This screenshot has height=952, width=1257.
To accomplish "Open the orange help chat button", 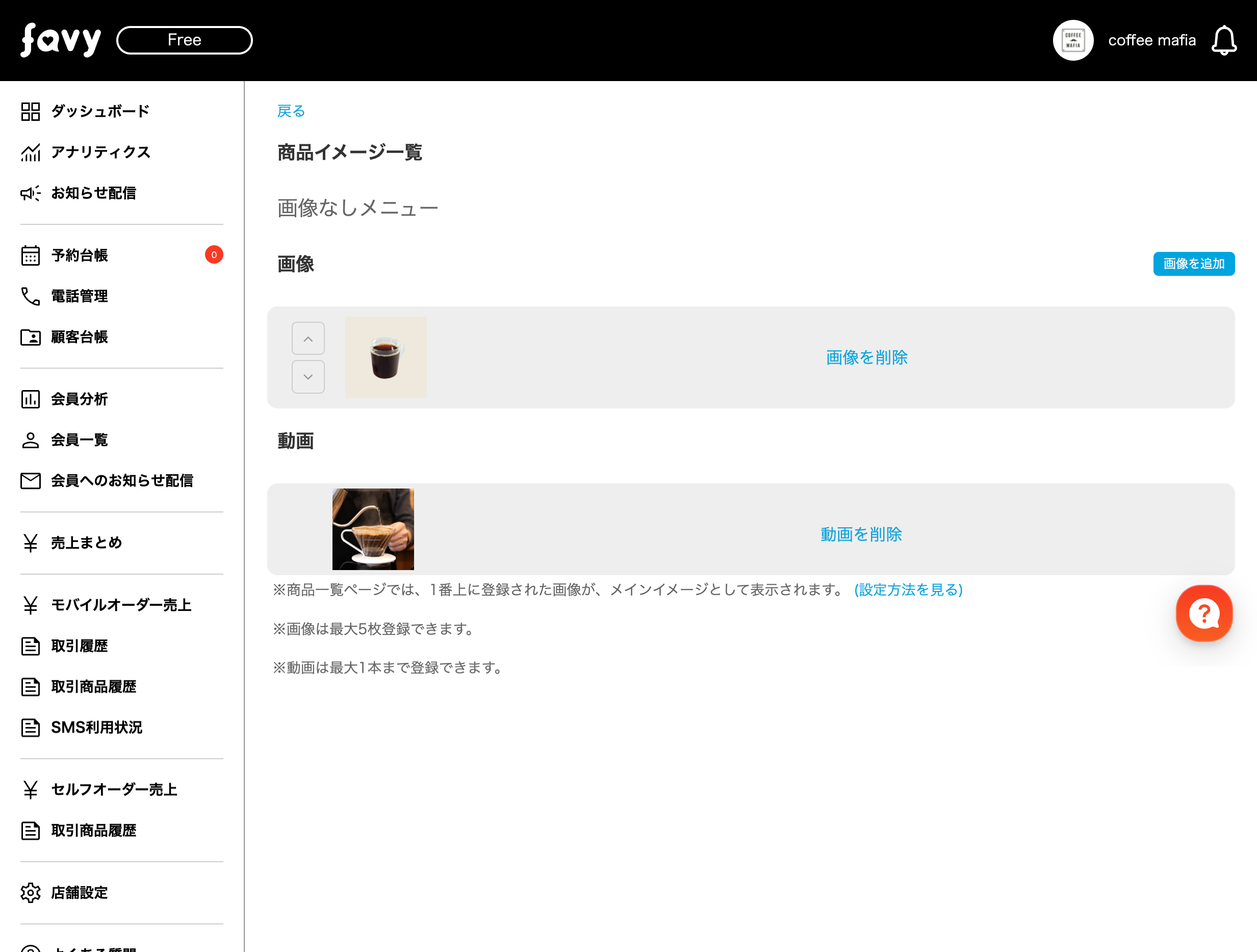I will [x=1203, y=614].
